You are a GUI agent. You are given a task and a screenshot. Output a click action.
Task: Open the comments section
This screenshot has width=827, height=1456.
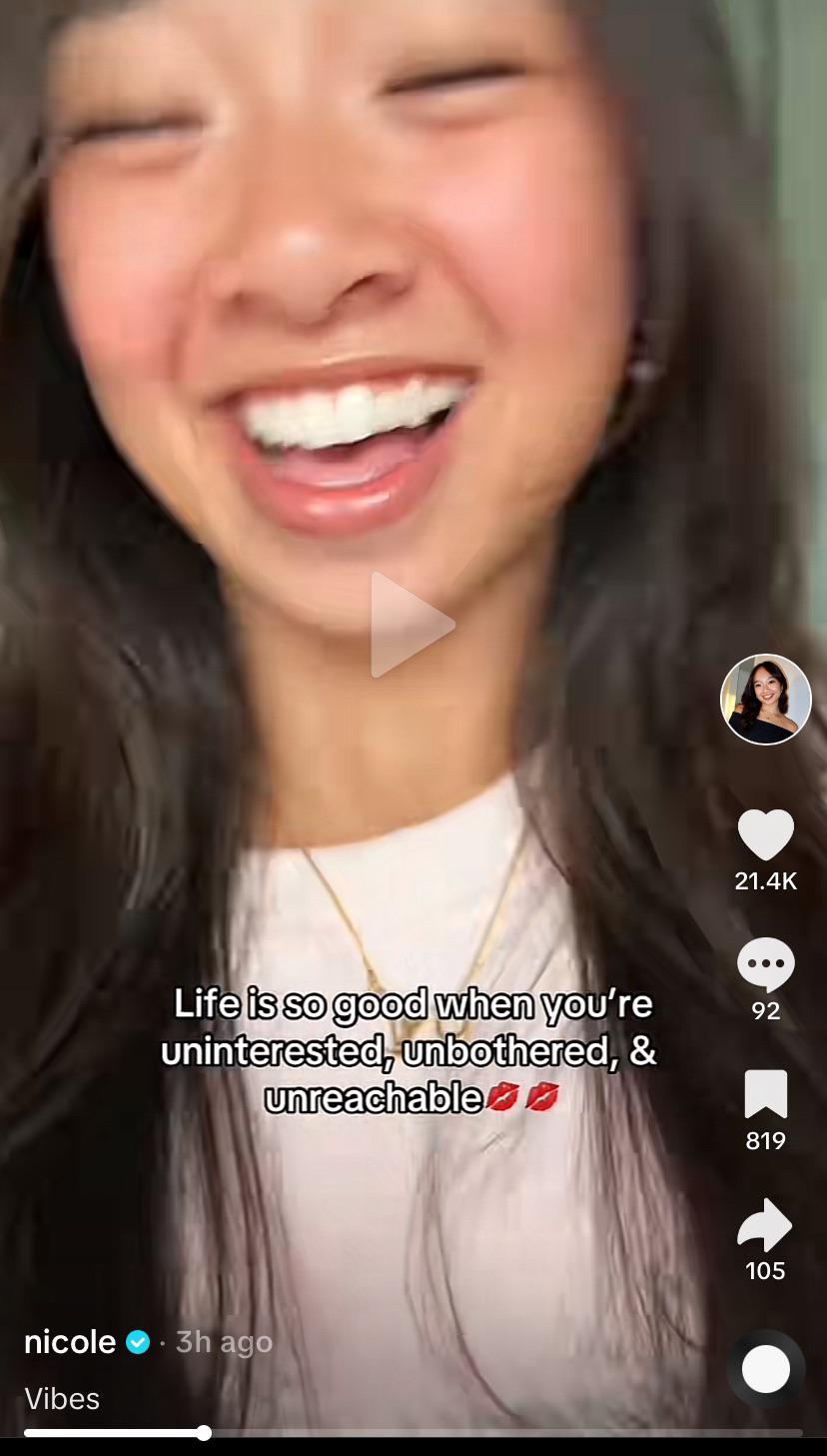[x=765, y=965]
